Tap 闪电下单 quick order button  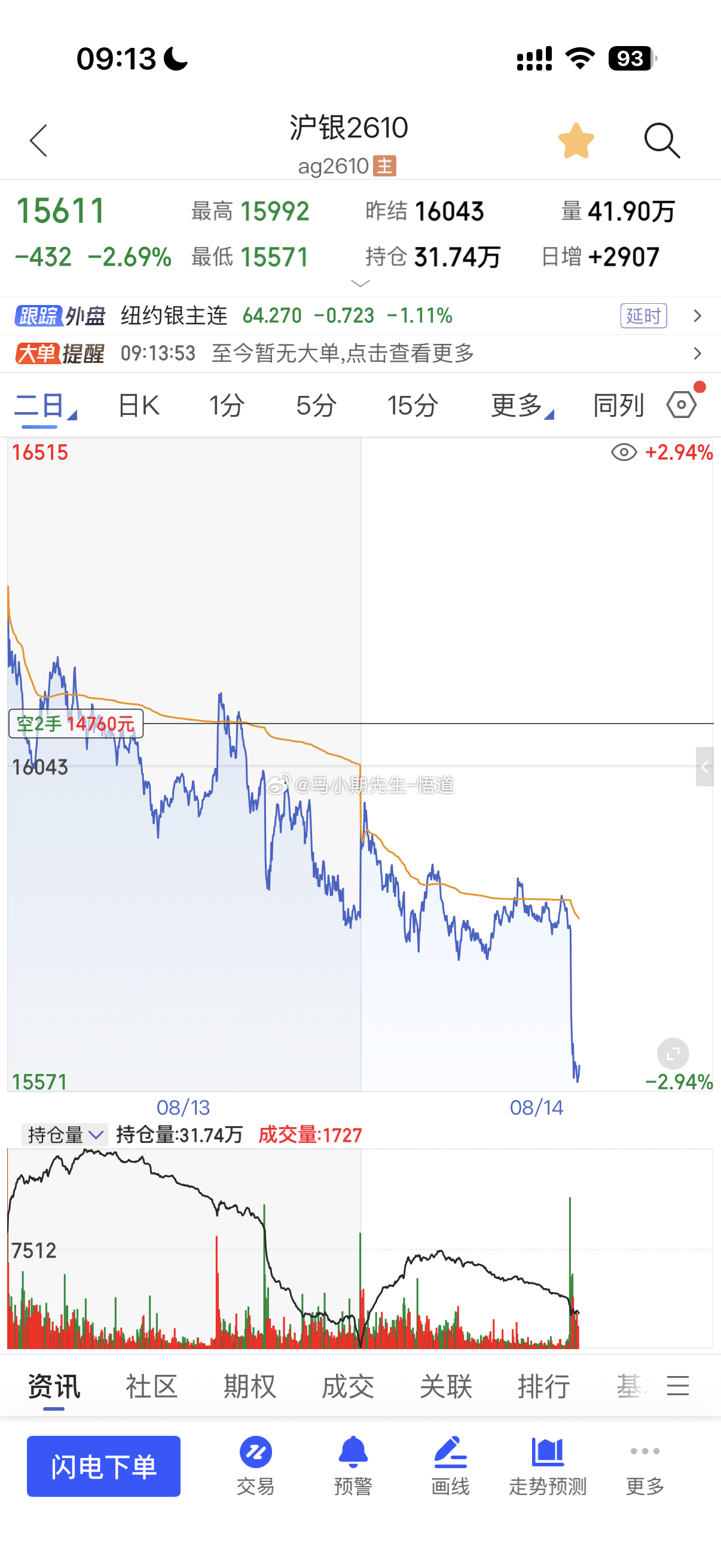[x=103, y=1466]
